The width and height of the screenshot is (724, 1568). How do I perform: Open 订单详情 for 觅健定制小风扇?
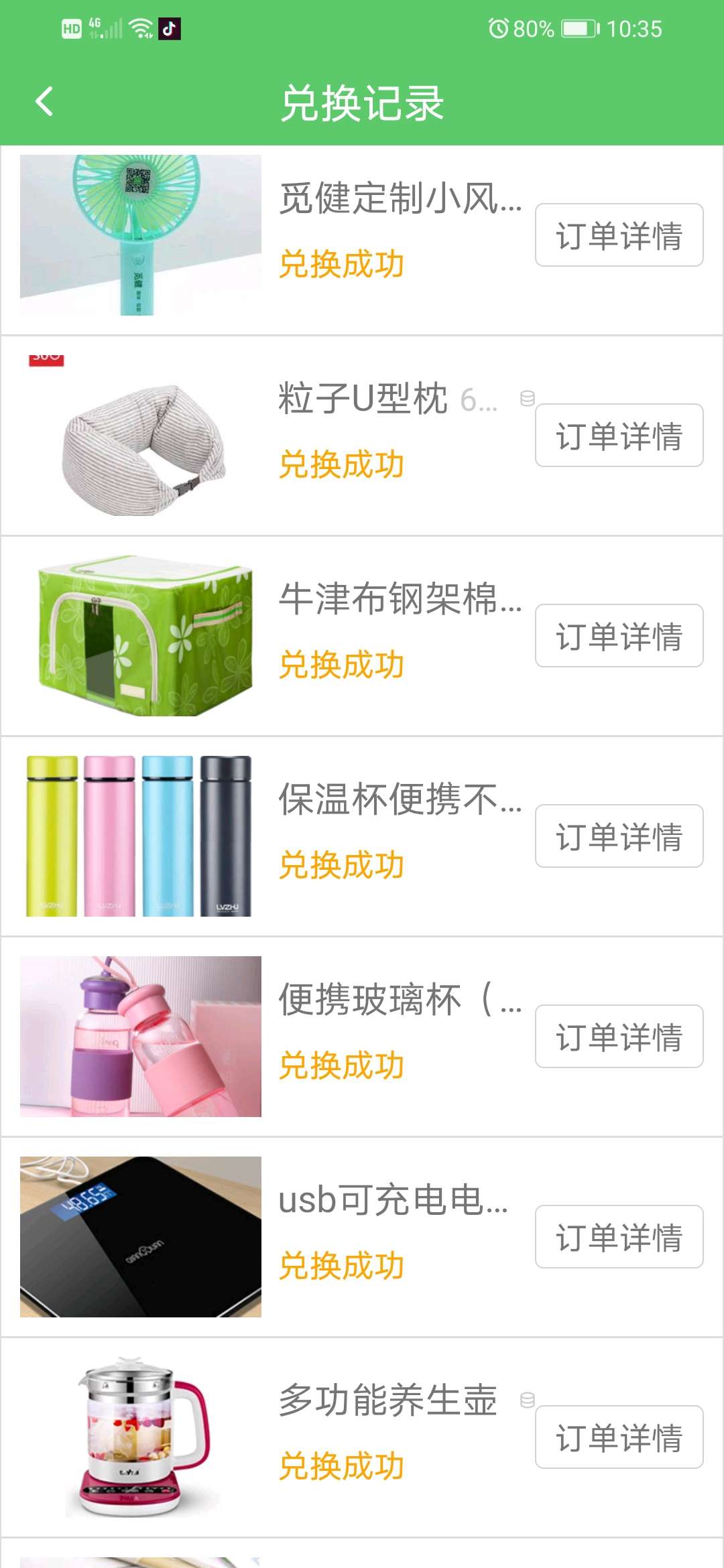(618, 235)
